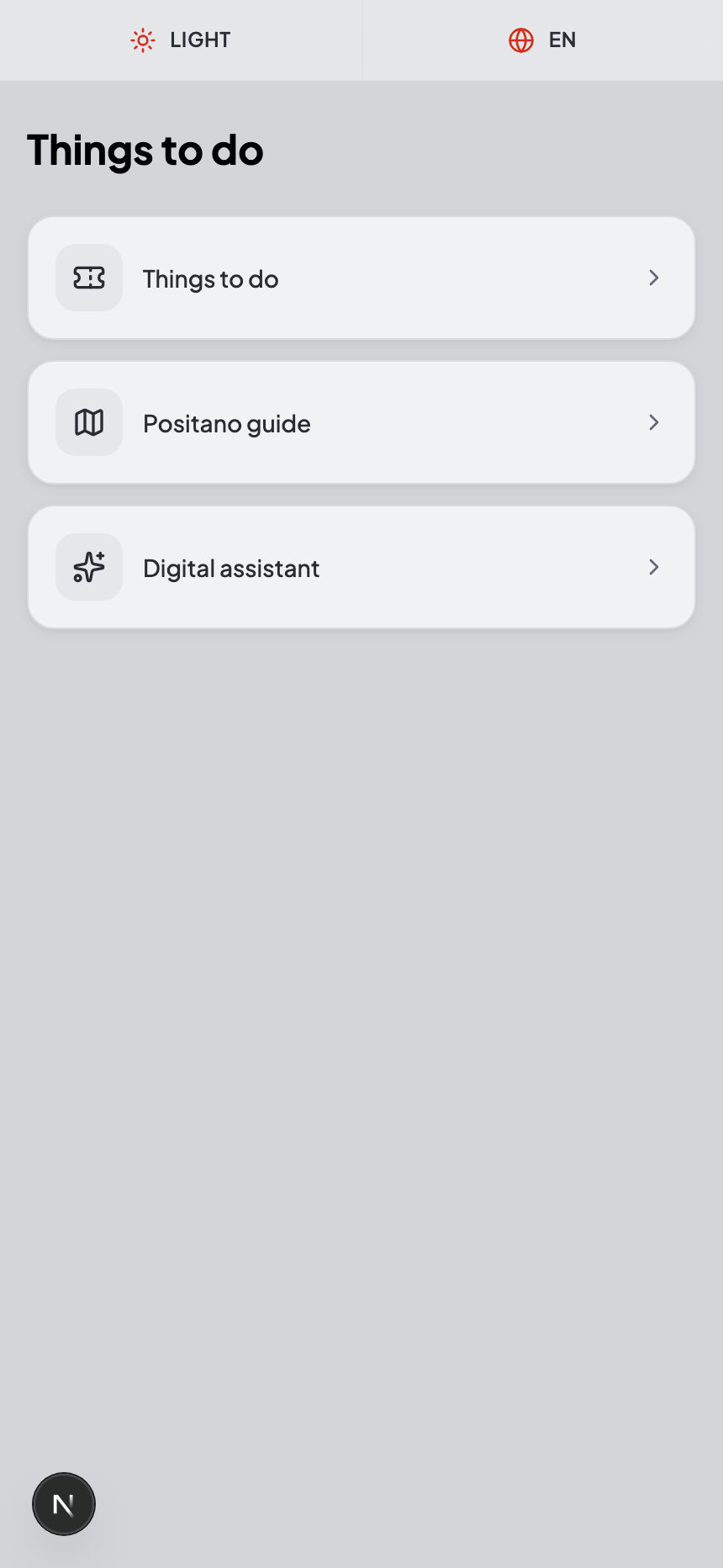Expand the Things to do chevron
The height and width of the screenshot is (1568, 723).
point(654,278)
